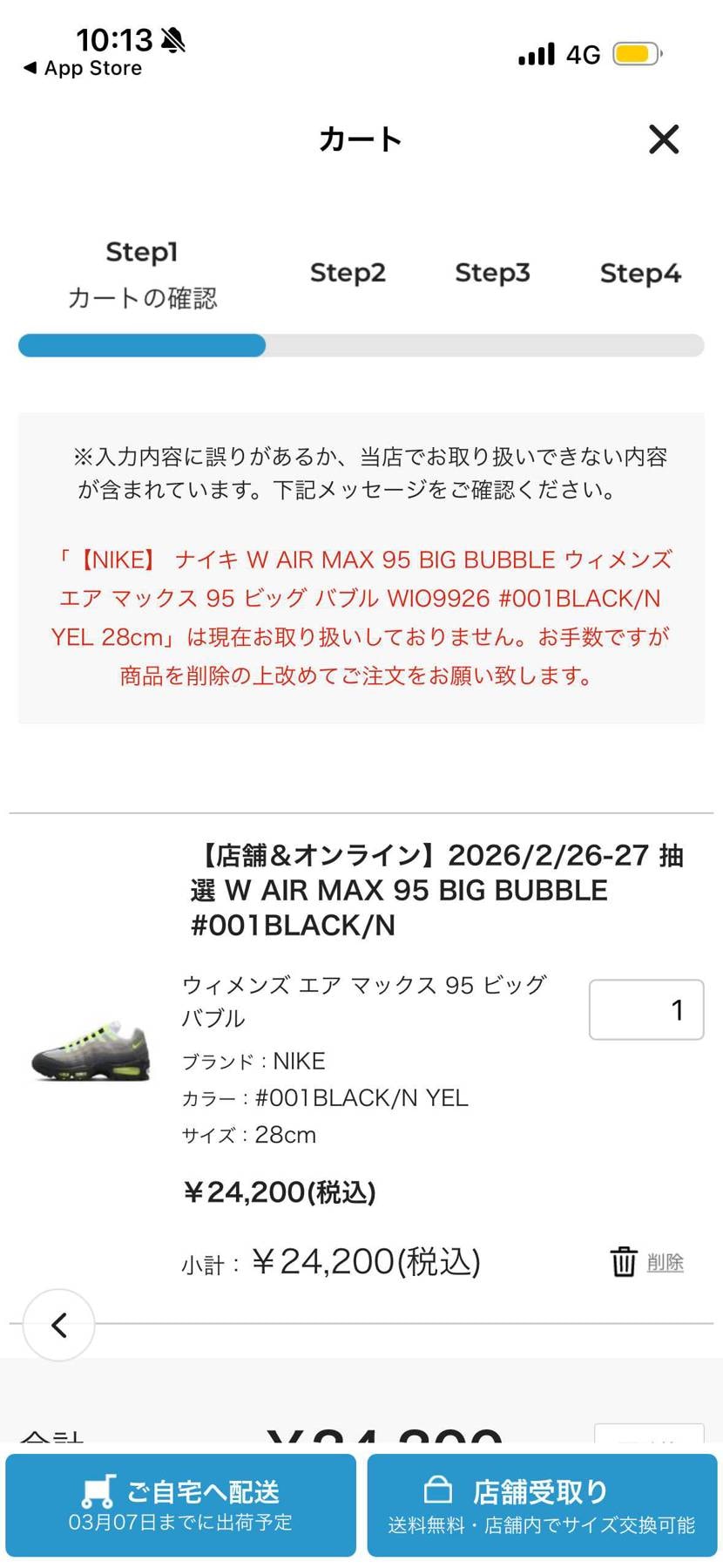Tap the muted notifications bell icon
Viewport: 723px width, 1568px height.
point(172,39)
